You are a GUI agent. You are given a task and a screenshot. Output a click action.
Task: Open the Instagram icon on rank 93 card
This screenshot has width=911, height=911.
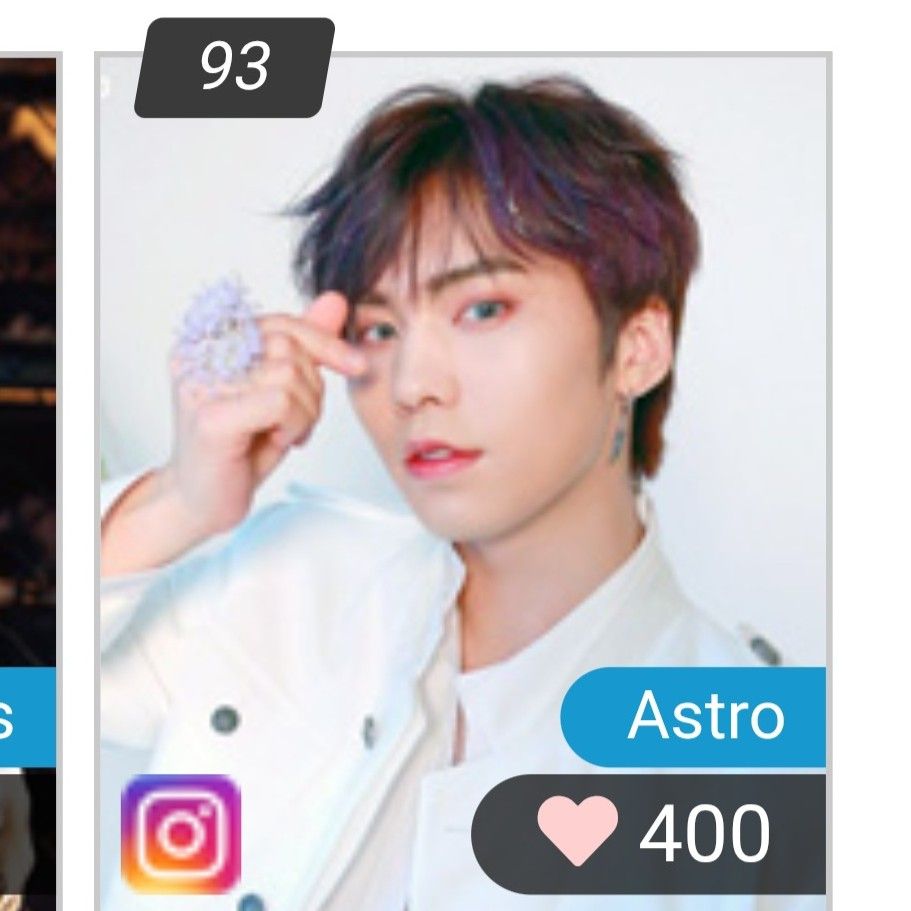181,832
